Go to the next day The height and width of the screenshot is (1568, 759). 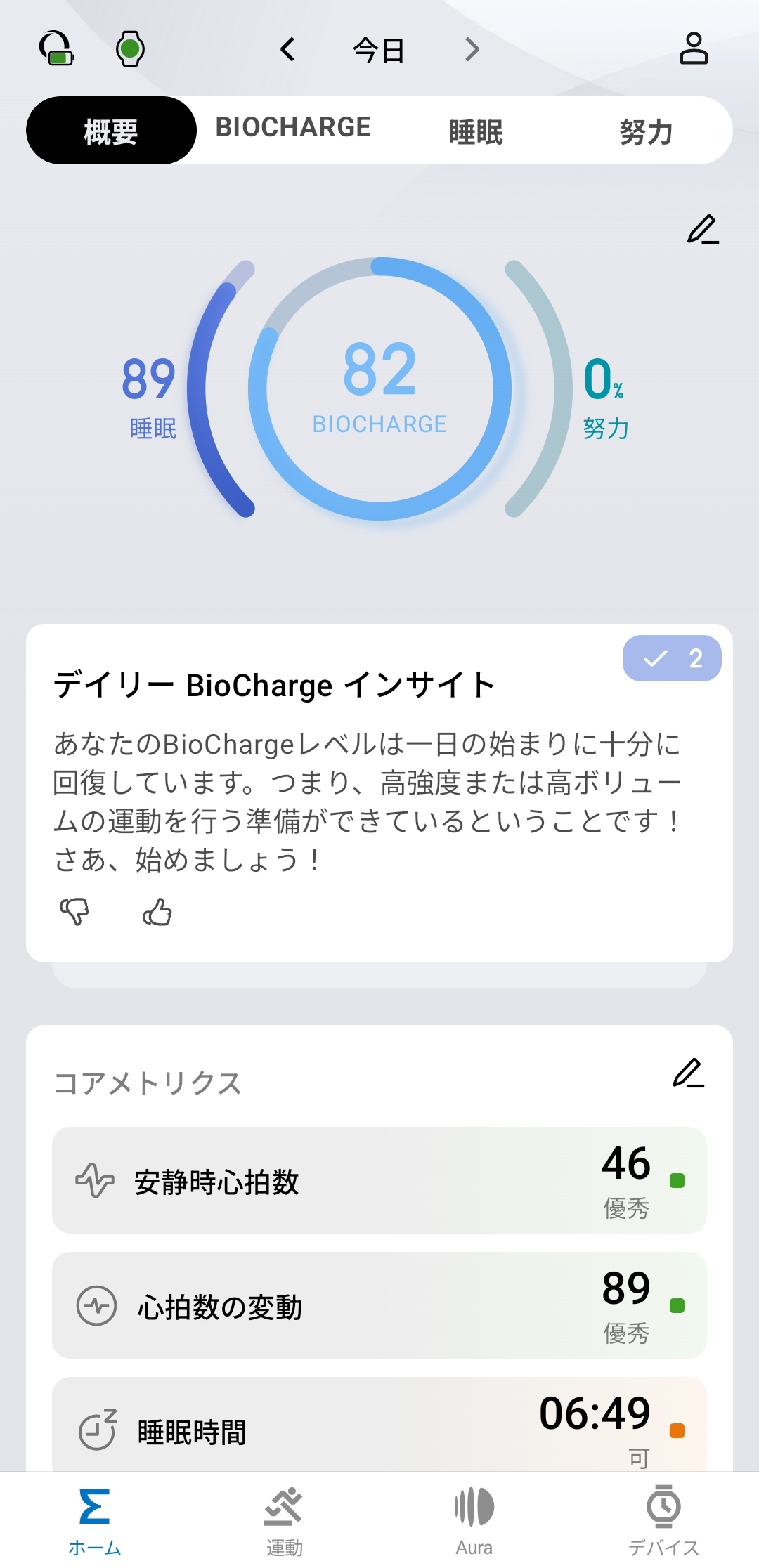tap(472, 49)
